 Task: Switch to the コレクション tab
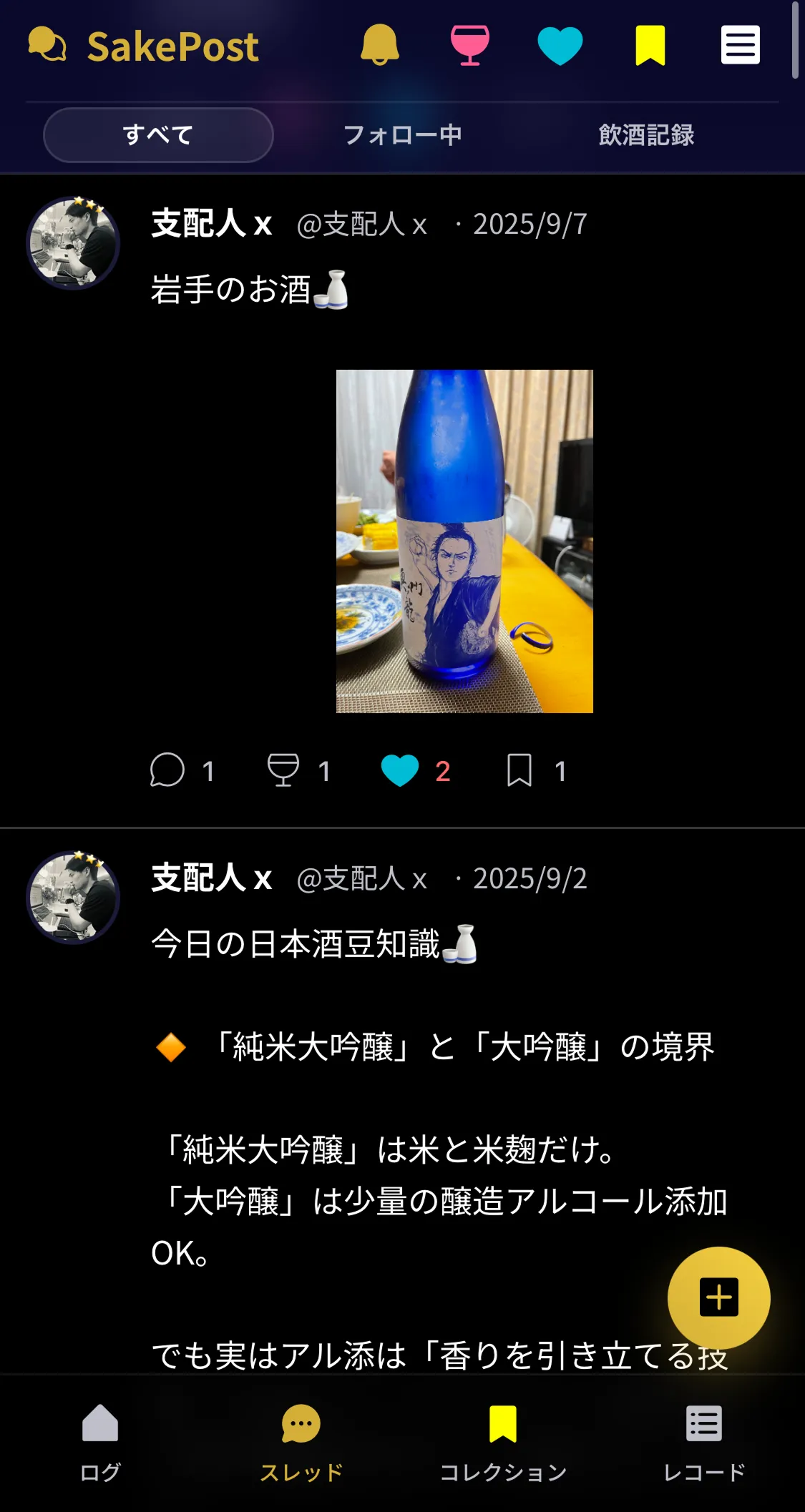pyautogui.click(x=503, y=1440)
